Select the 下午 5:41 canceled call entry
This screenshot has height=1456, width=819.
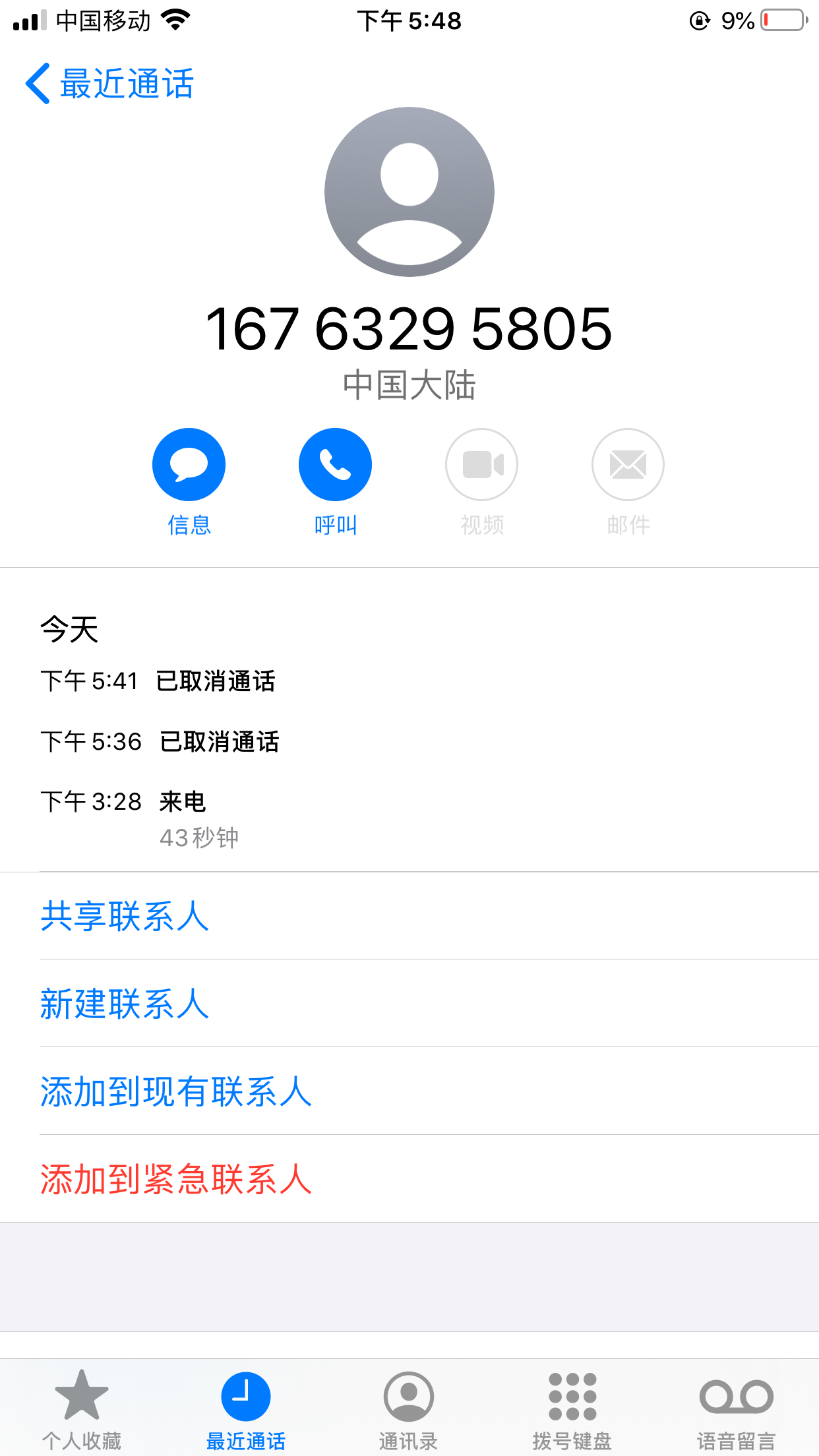point(218,682)
